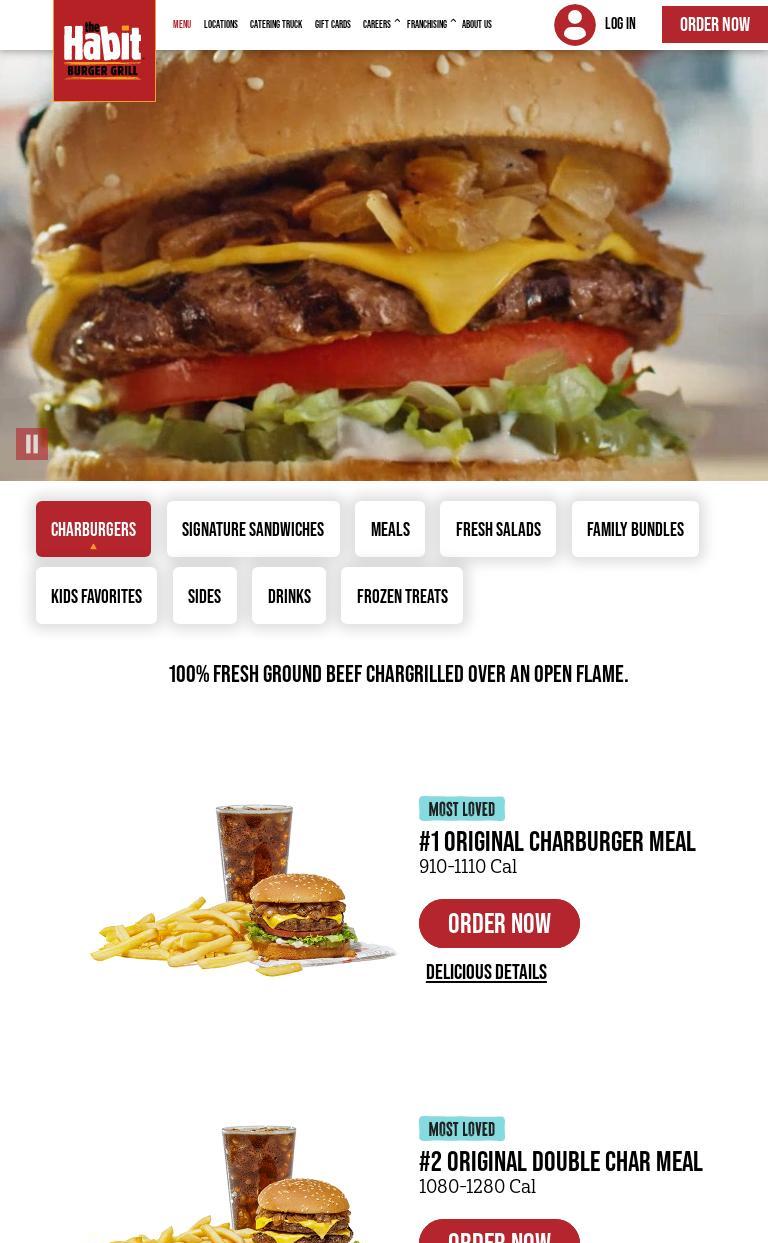Tap Log In next to the account icon
Viewport: 768px width, 1243px height.
[x=619, y=24]
